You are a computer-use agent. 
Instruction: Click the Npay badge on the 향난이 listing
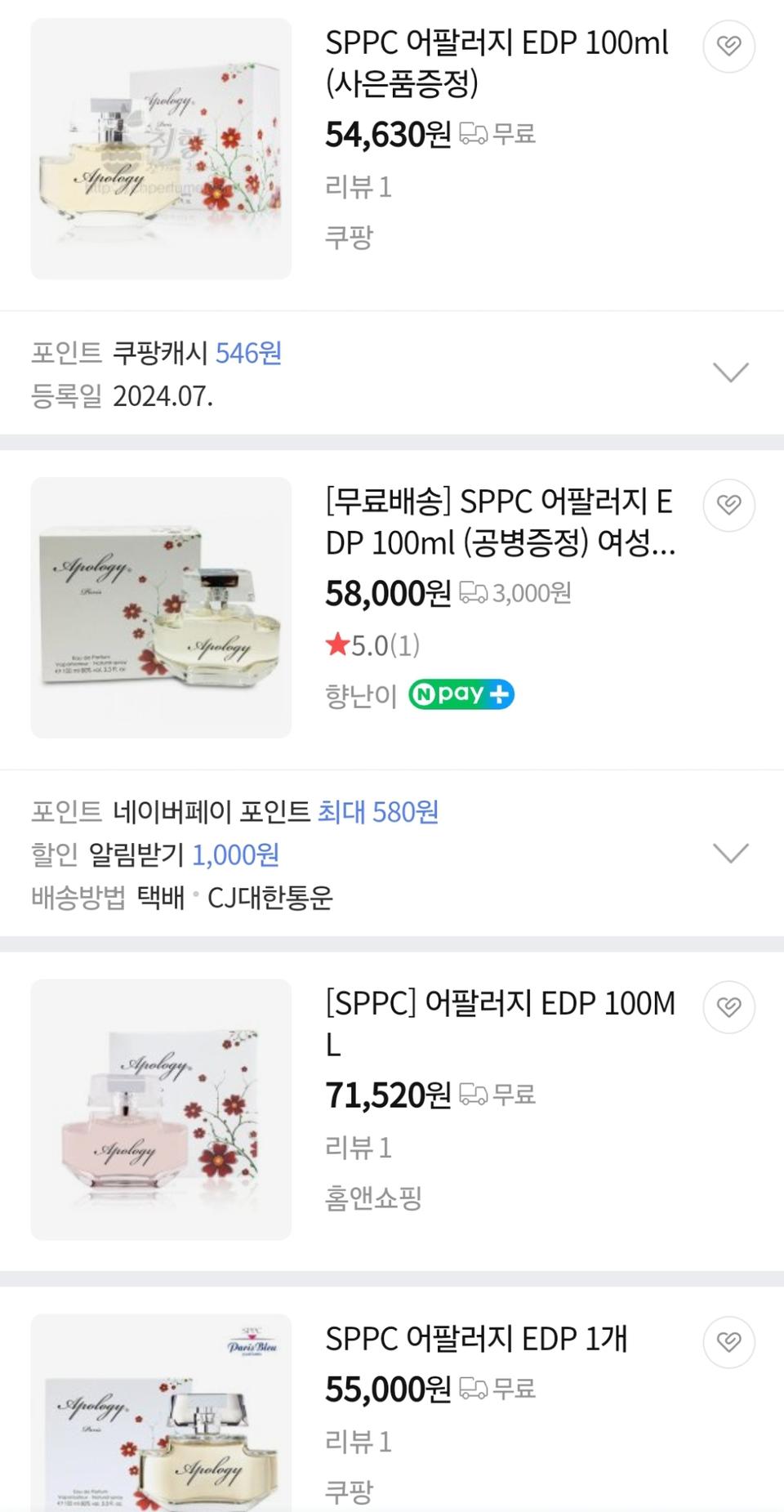point(461,694)
